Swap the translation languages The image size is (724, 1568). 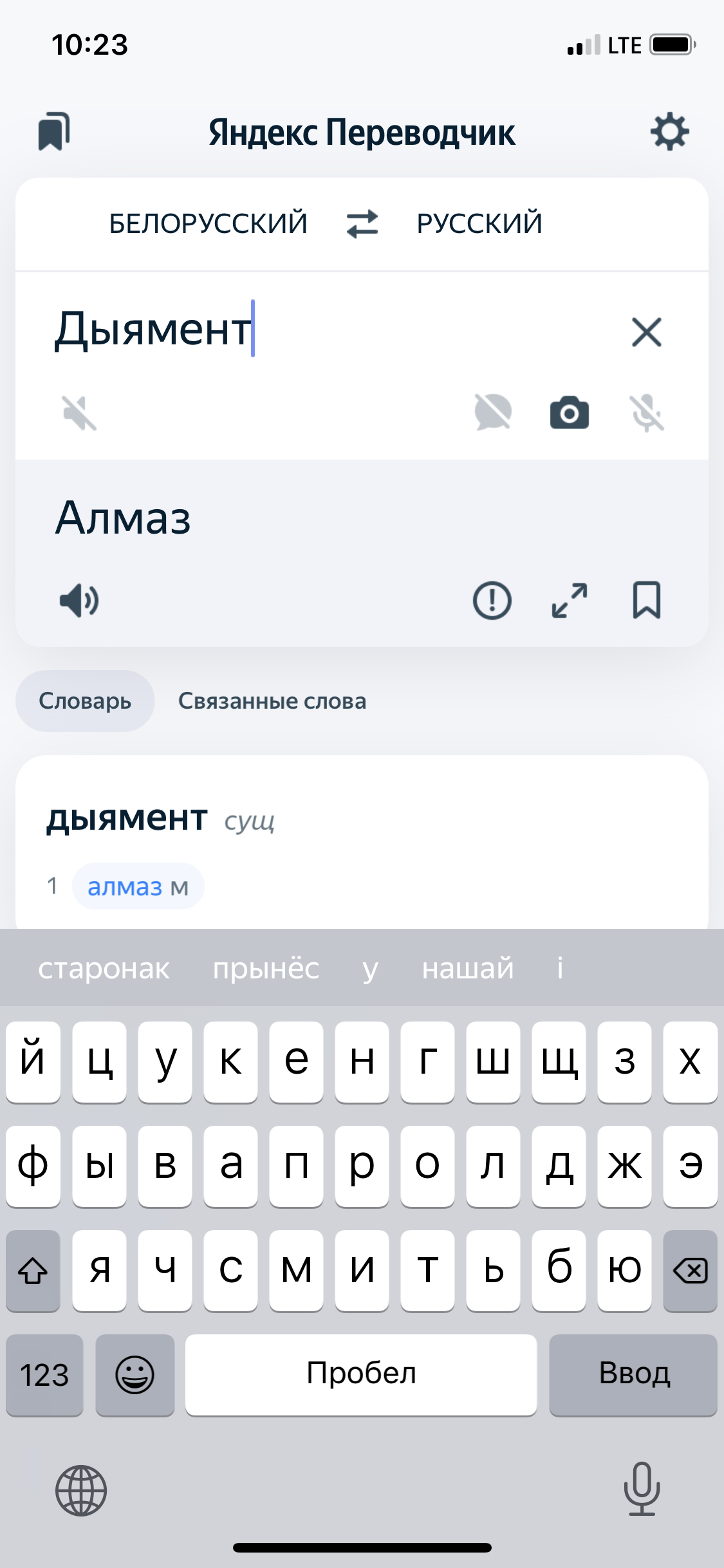click(x=362, y=224)
